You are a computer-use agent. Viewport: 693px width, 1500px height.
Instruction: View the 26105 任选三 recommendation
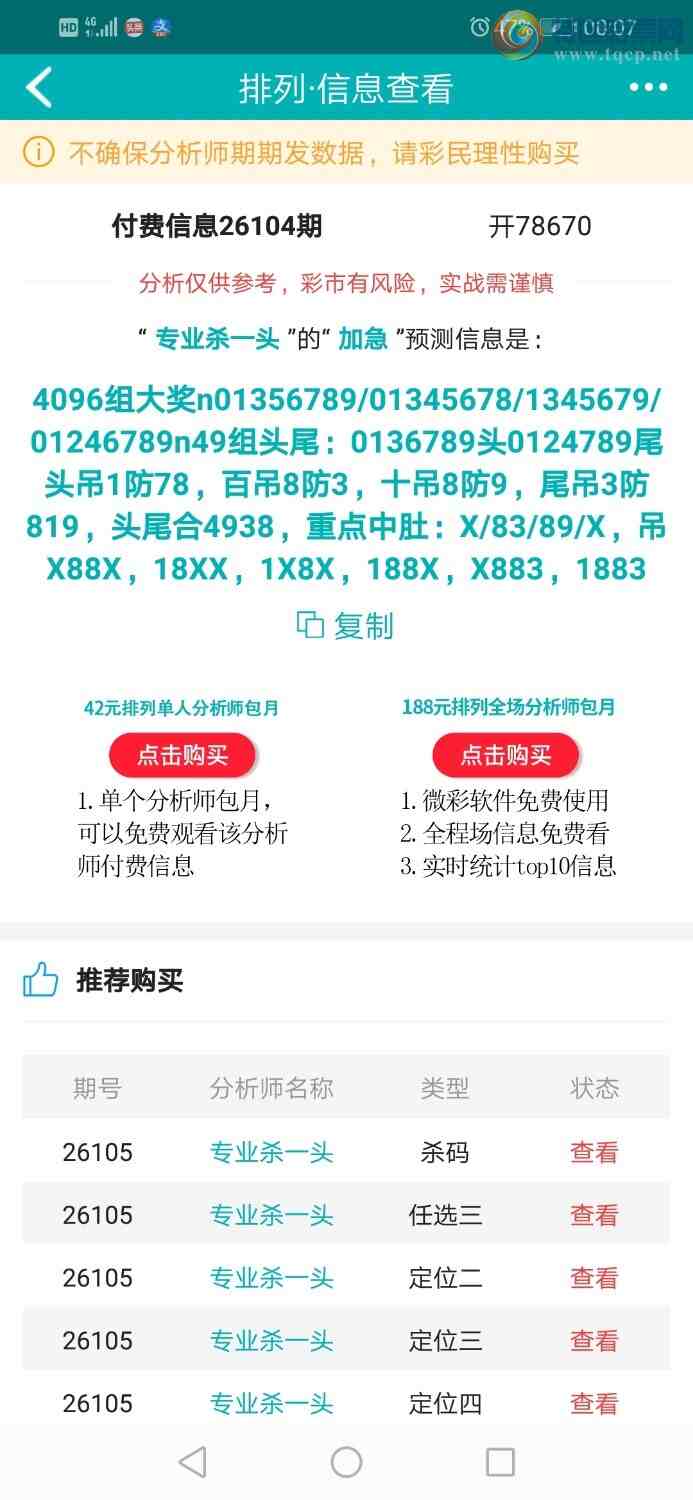coord(594,1215)
